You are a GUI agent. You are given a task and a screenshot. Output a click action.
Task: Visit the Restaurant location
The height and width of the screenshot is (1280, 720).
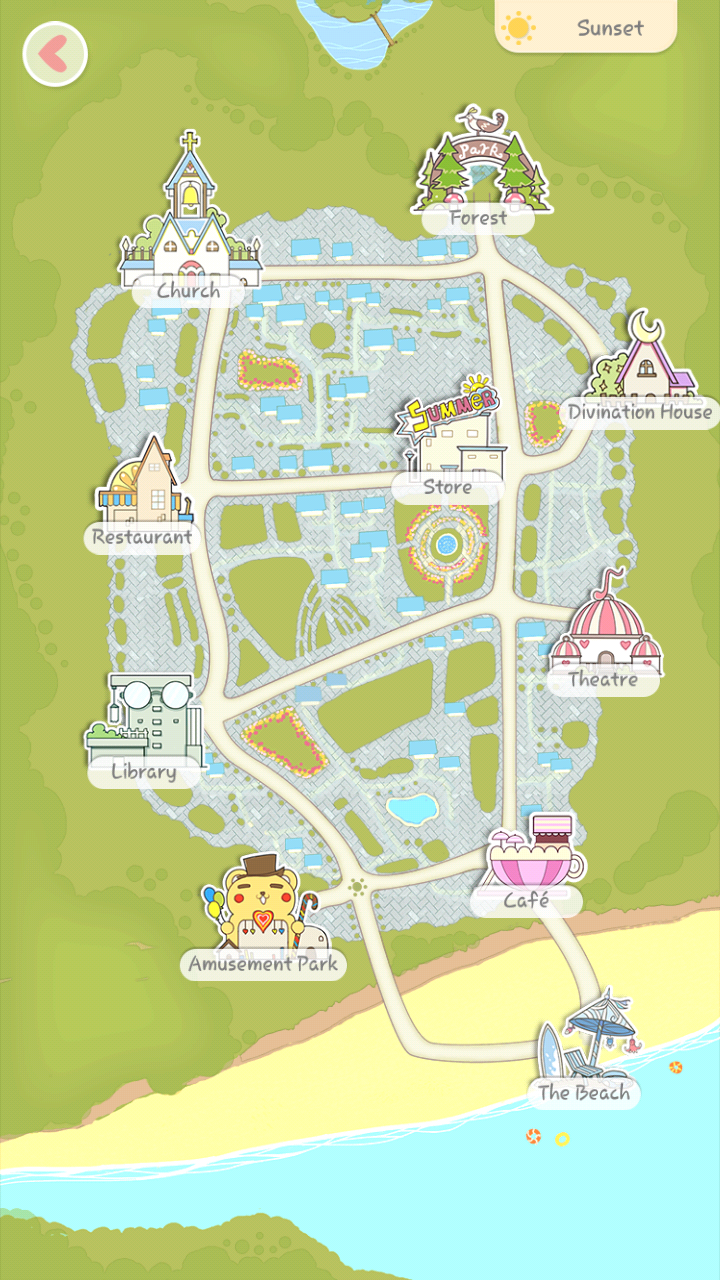(142, 495)
